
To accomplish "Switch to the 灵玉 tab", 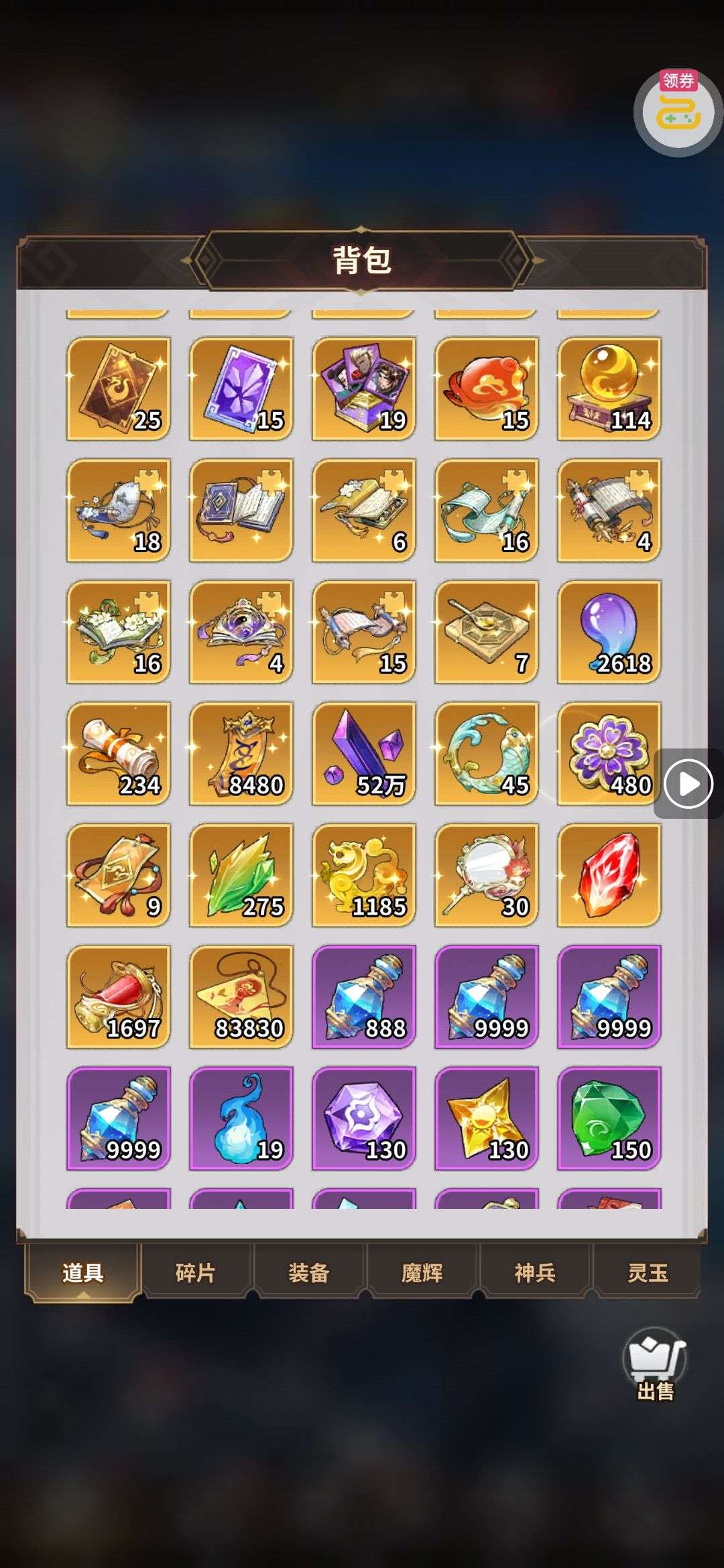I will coord(647,1272).
